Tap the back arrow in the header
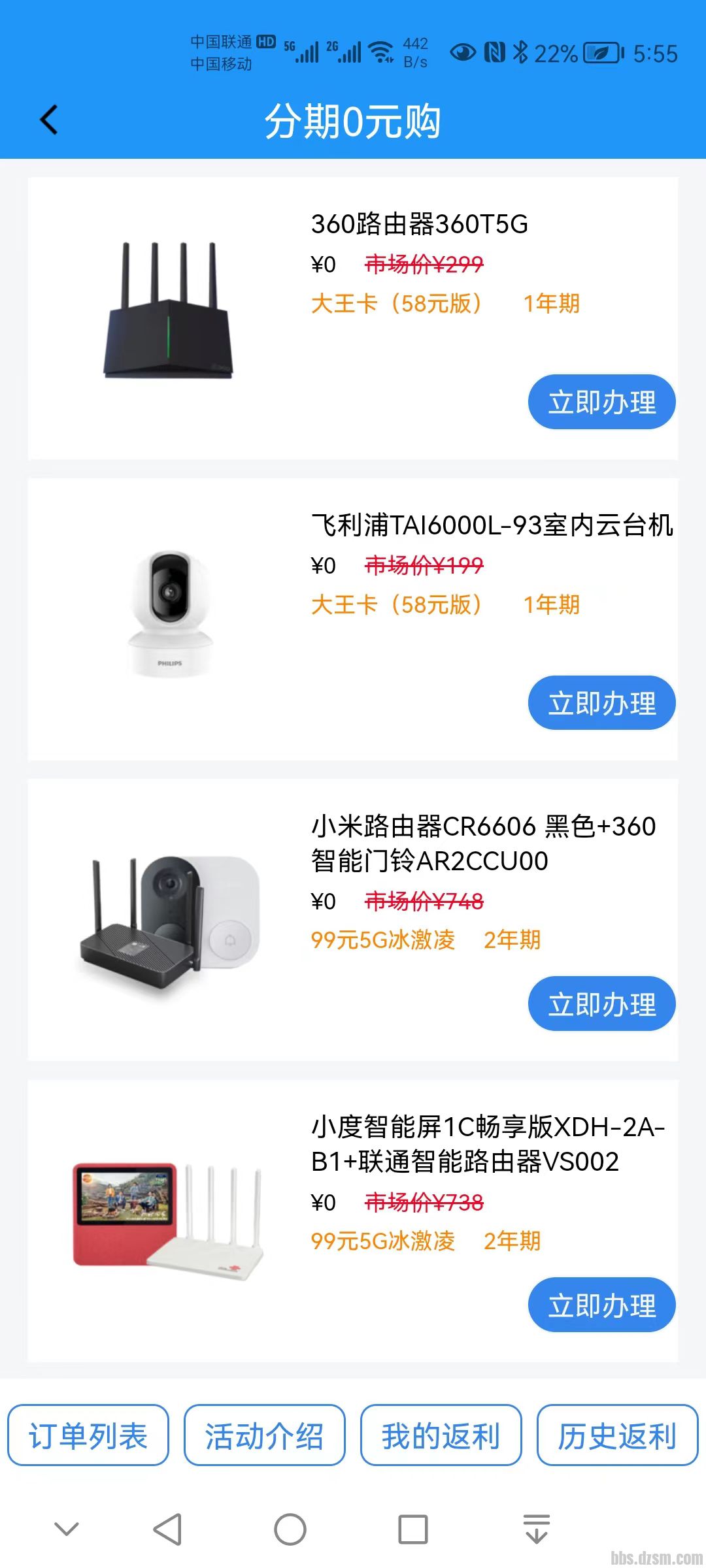The height and width of the screenshot is (1568, 706). pyautogui.click(x=48, y=120)
